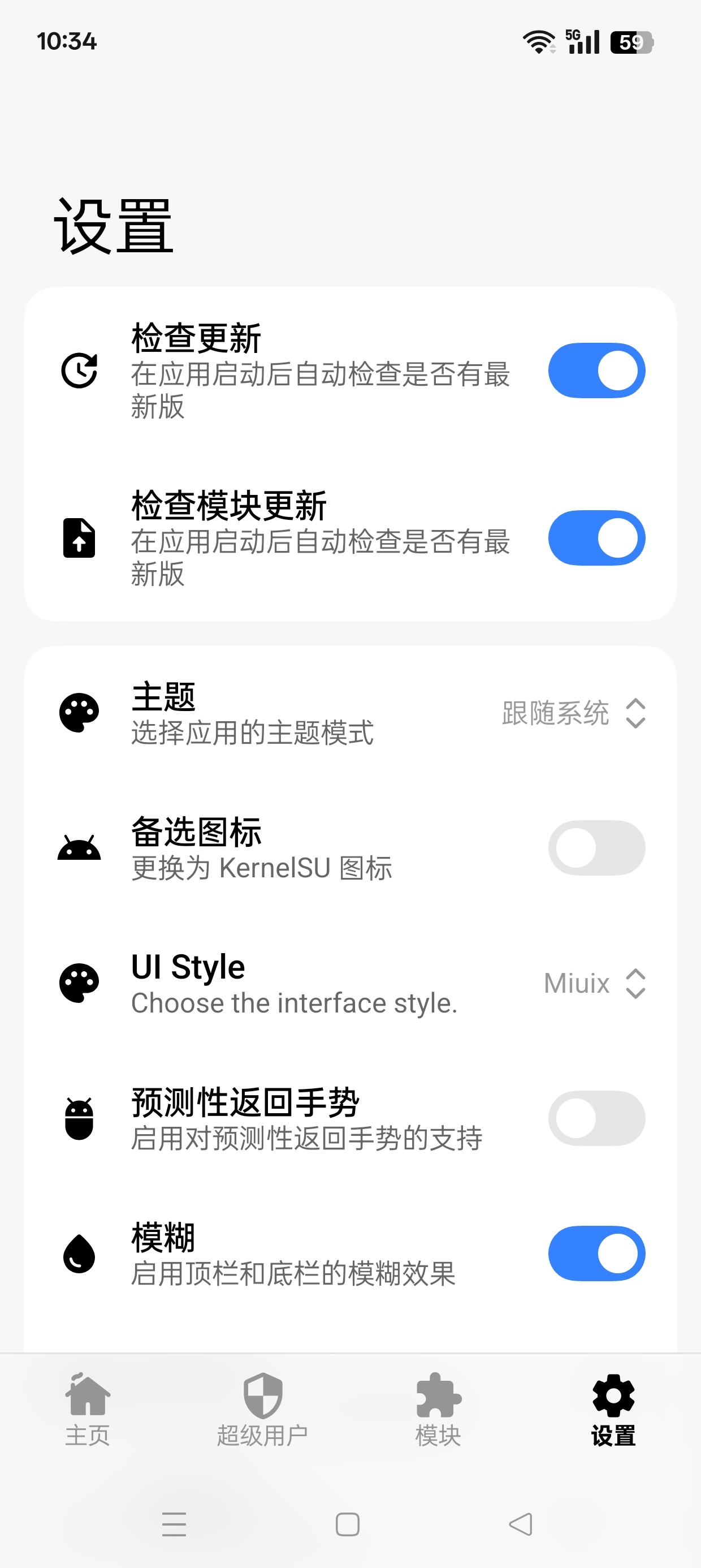Tap the system home button
The image size is (701, 1568).
coord(348,1524)
